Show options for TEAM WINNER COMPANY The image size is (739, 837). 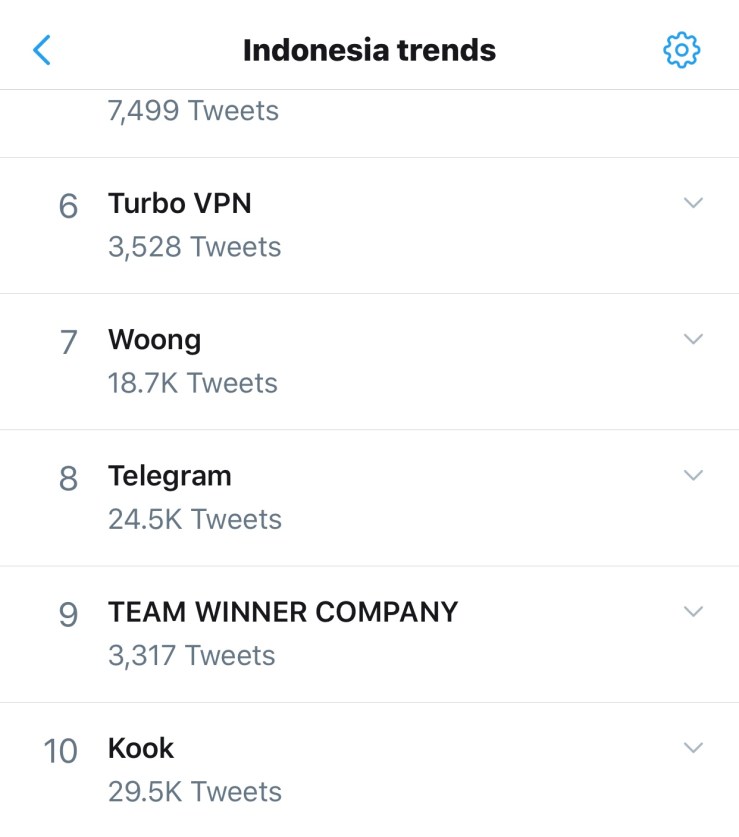(693, 611)
